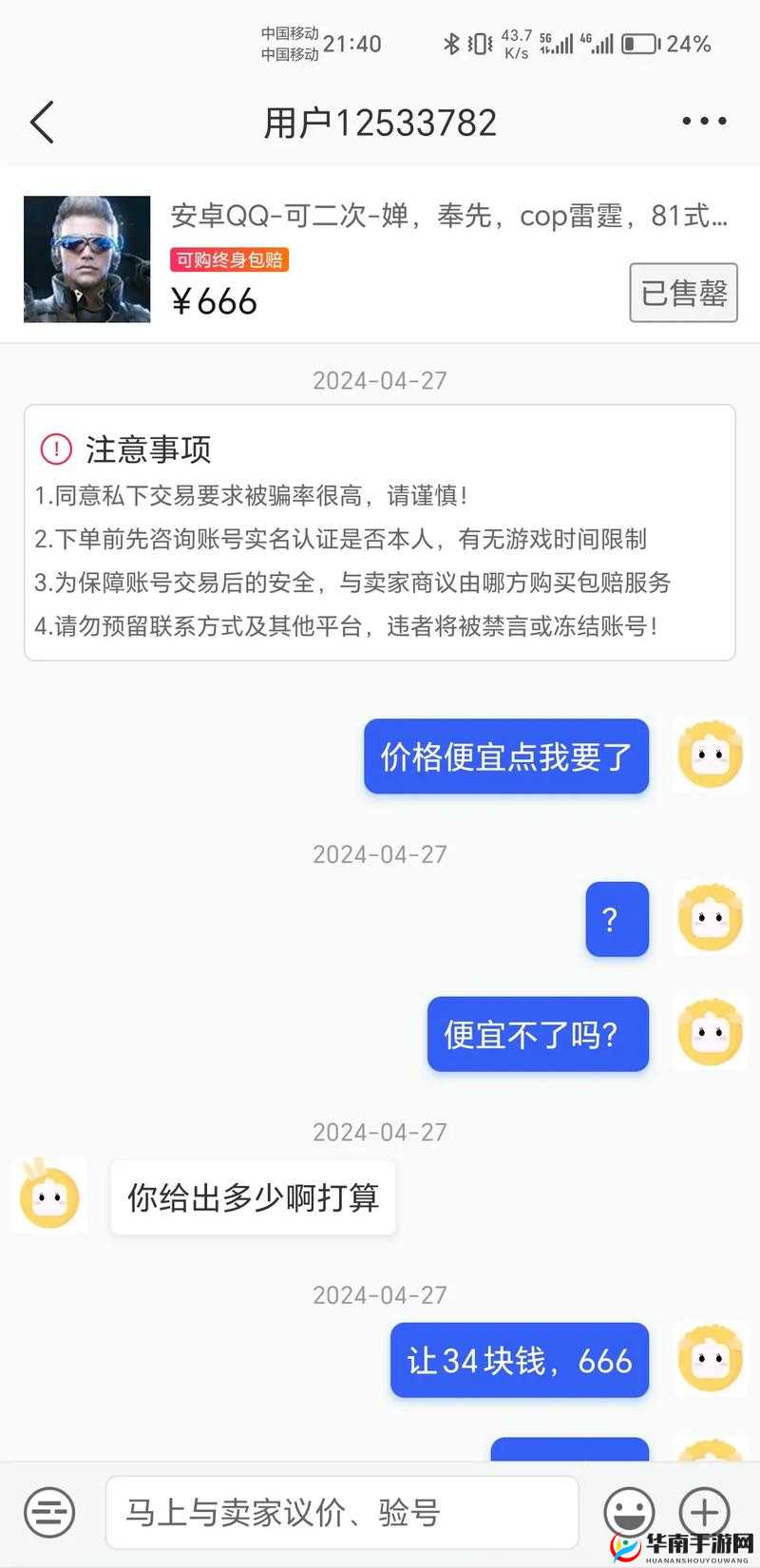The image size is (760, 1568).
Task: Select the chat bubble 便宜不了吗?
Action: tap(538, 1034)
